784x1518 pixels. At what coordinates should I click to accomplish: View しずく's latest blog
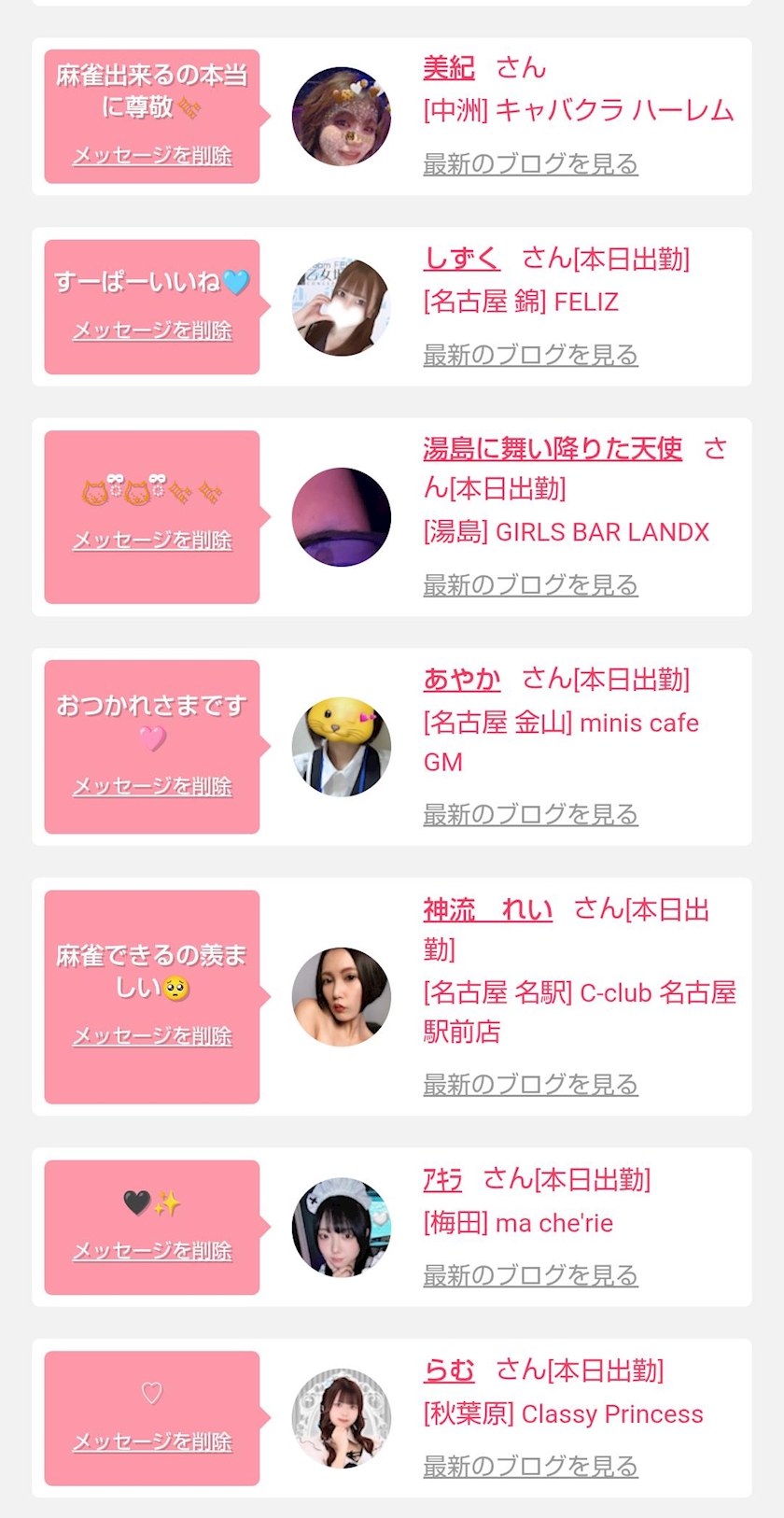tap(530, 356)
